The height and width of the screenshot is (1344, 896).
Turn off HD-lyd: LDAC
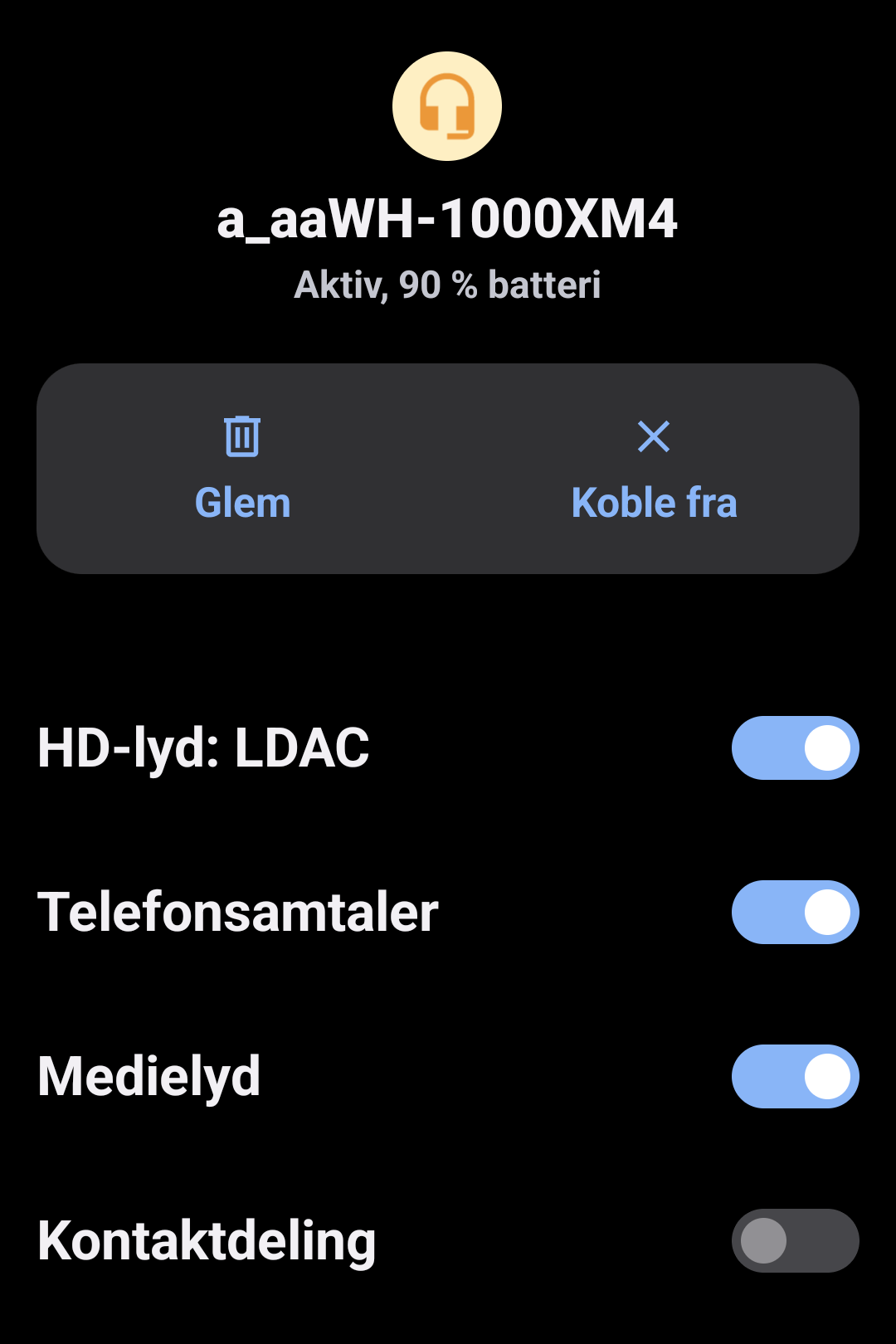[795, 747]
